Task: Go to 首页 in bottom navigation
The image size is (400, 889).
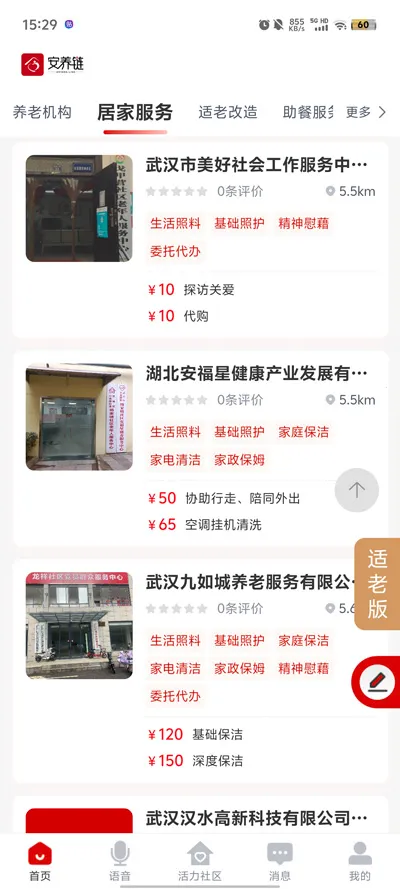Action: [x=40, y=862]
